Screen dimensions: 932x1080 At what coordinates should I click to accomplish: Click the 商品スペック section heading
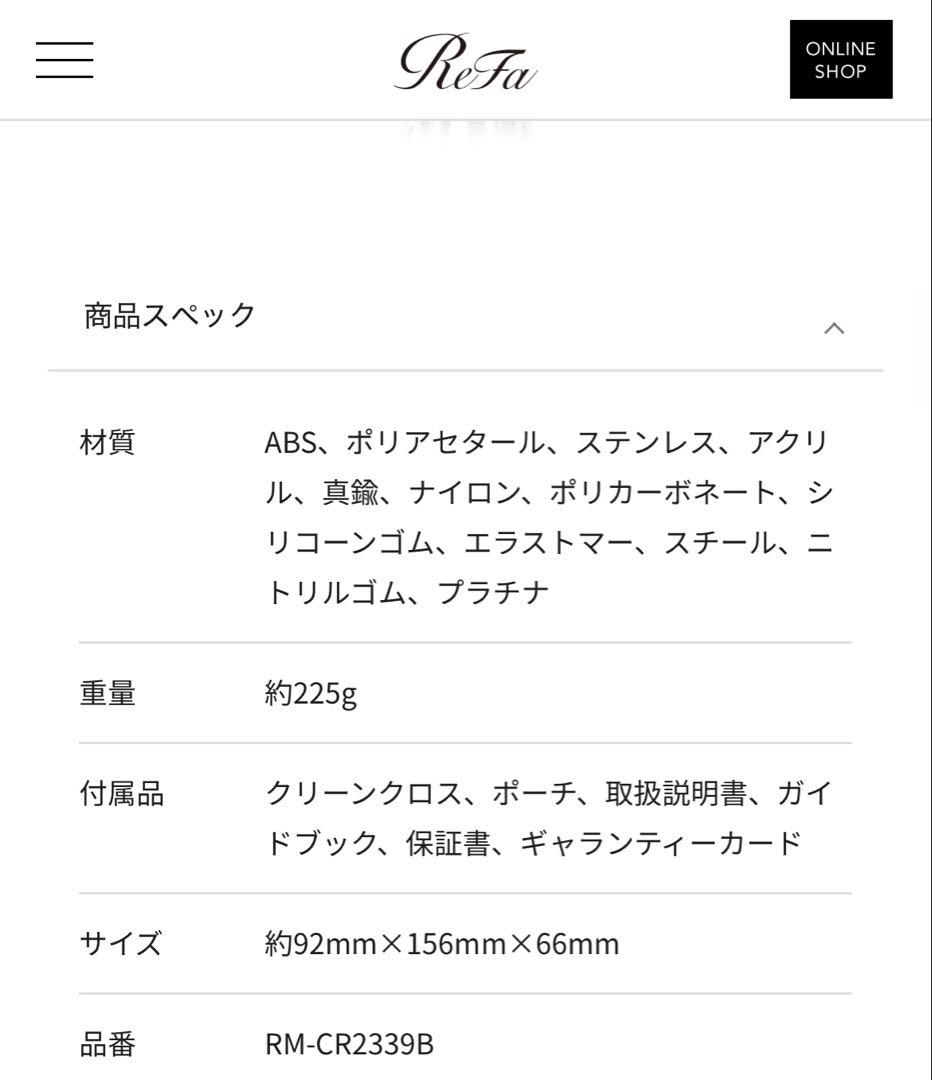click(167, 314)
